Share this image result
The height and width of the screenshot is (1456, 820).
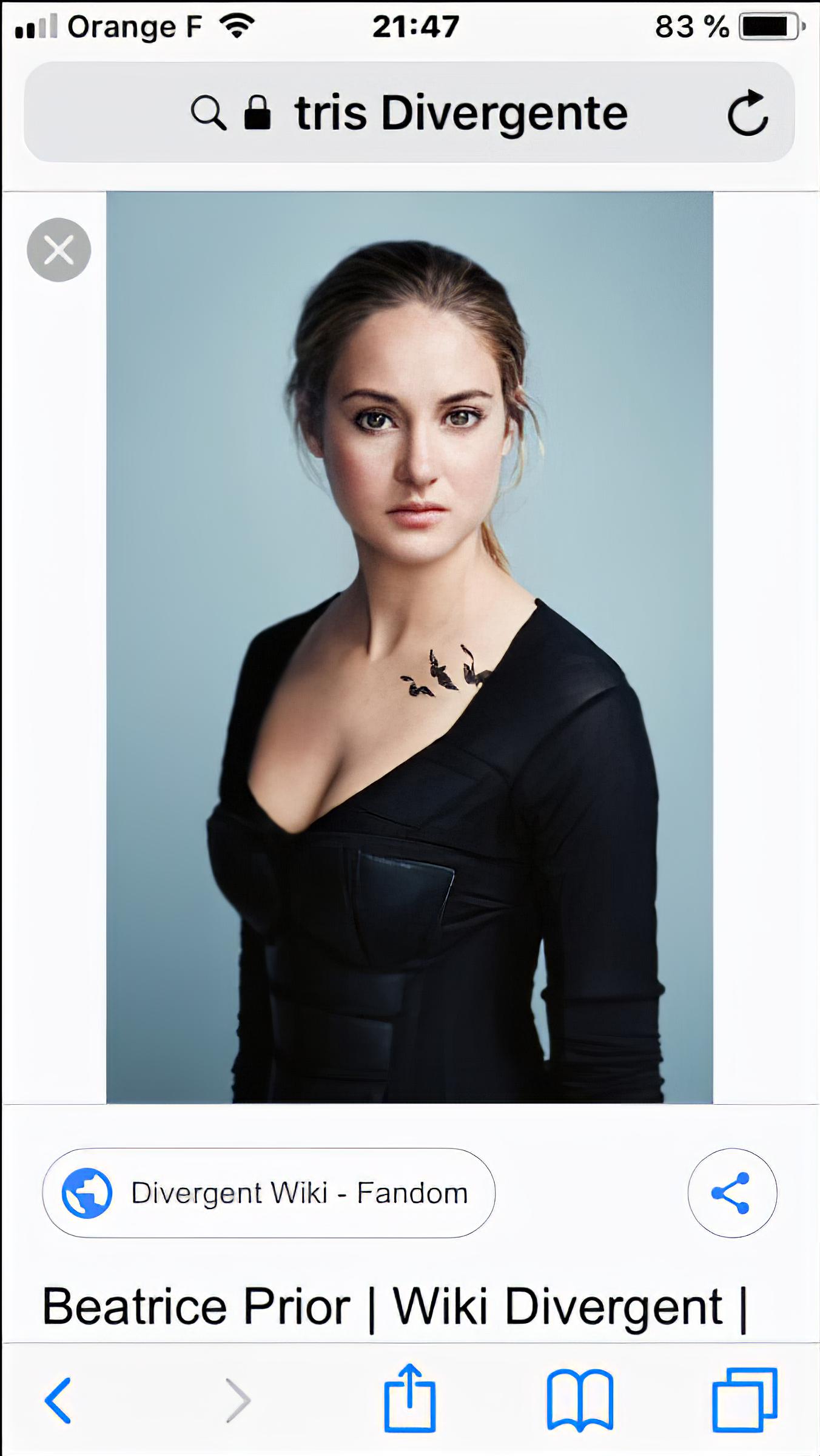tap(732, 1193)
